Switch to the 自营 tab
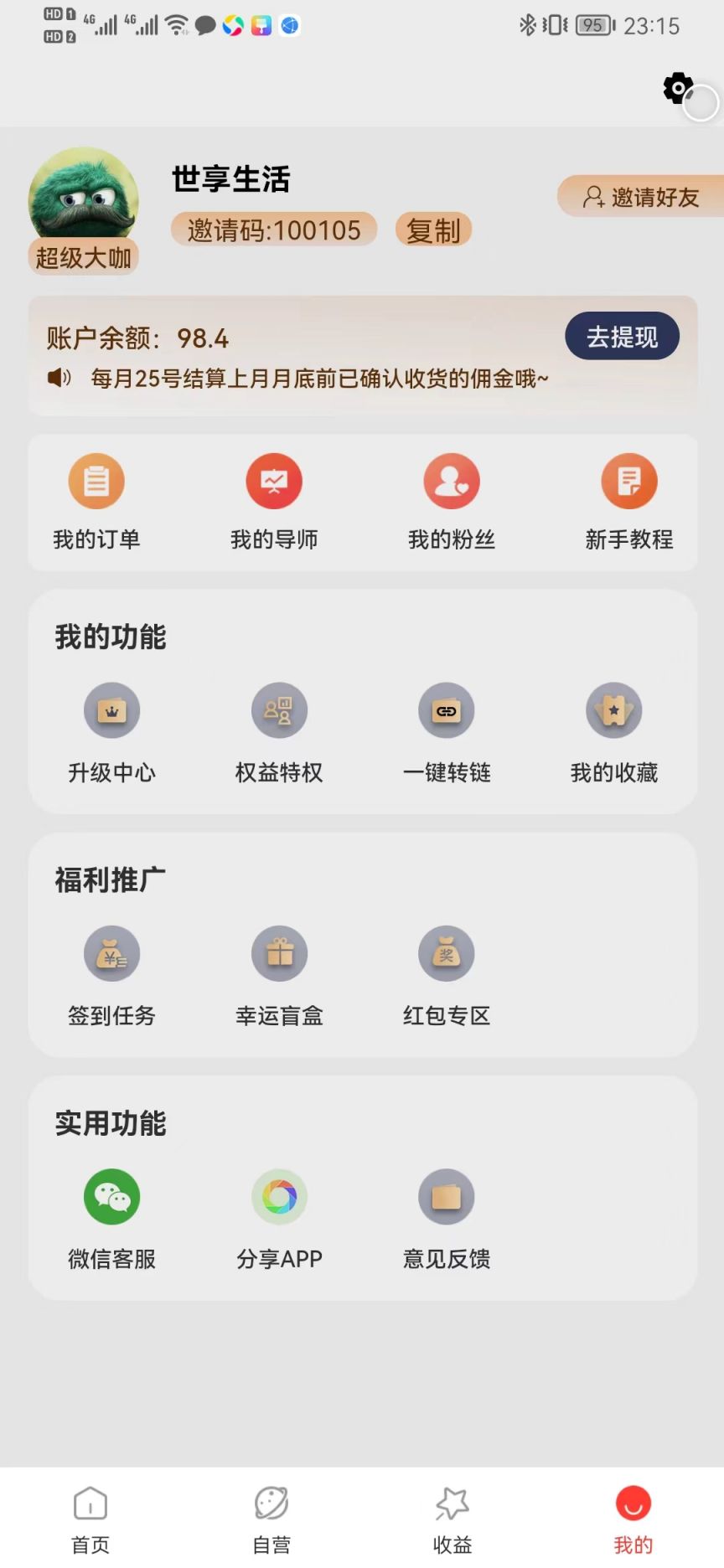Screen dimensions: 724x1568 coord(271,1519)
